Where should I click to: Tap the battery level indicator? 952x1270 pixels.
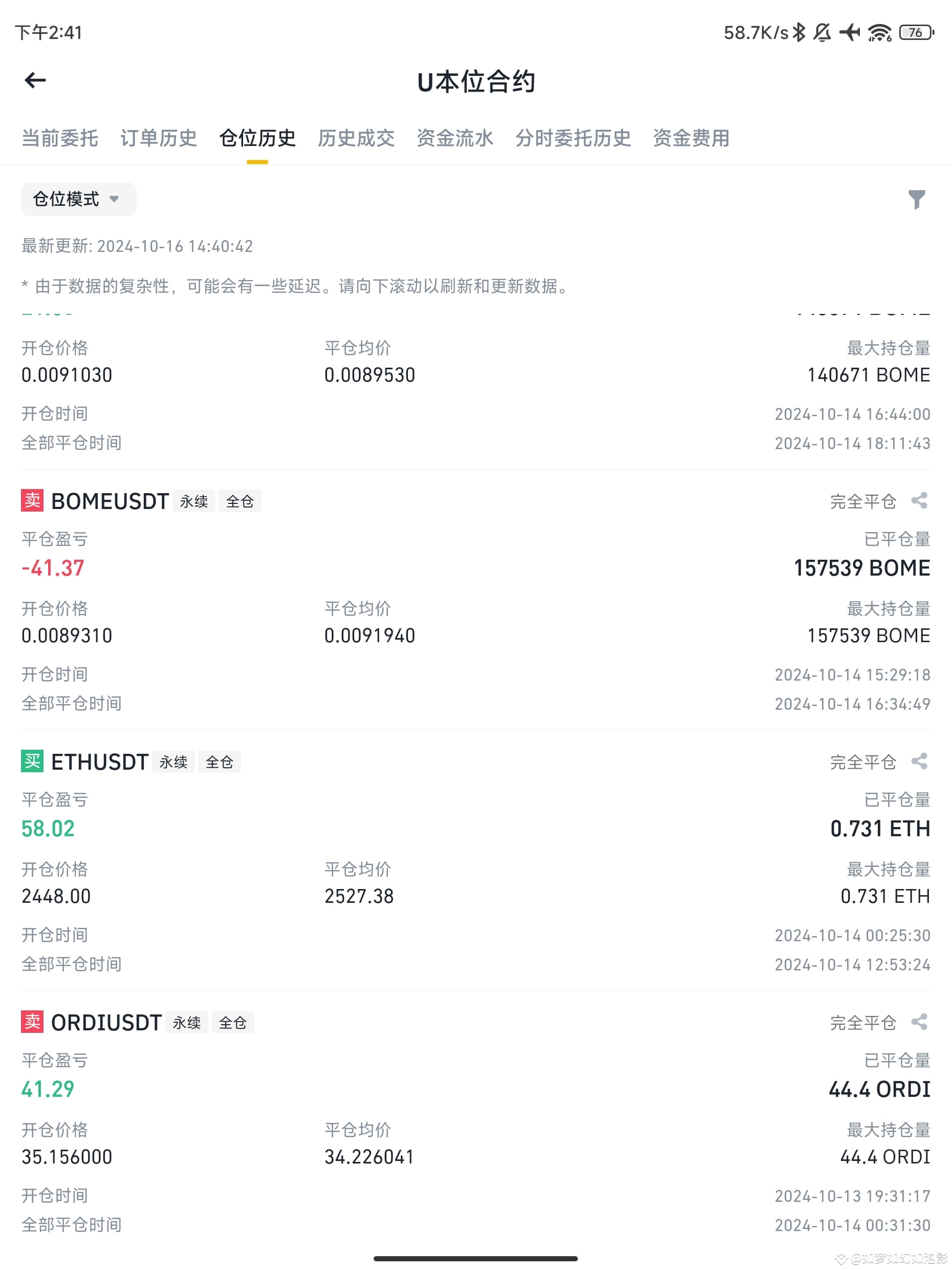point(915,33)
